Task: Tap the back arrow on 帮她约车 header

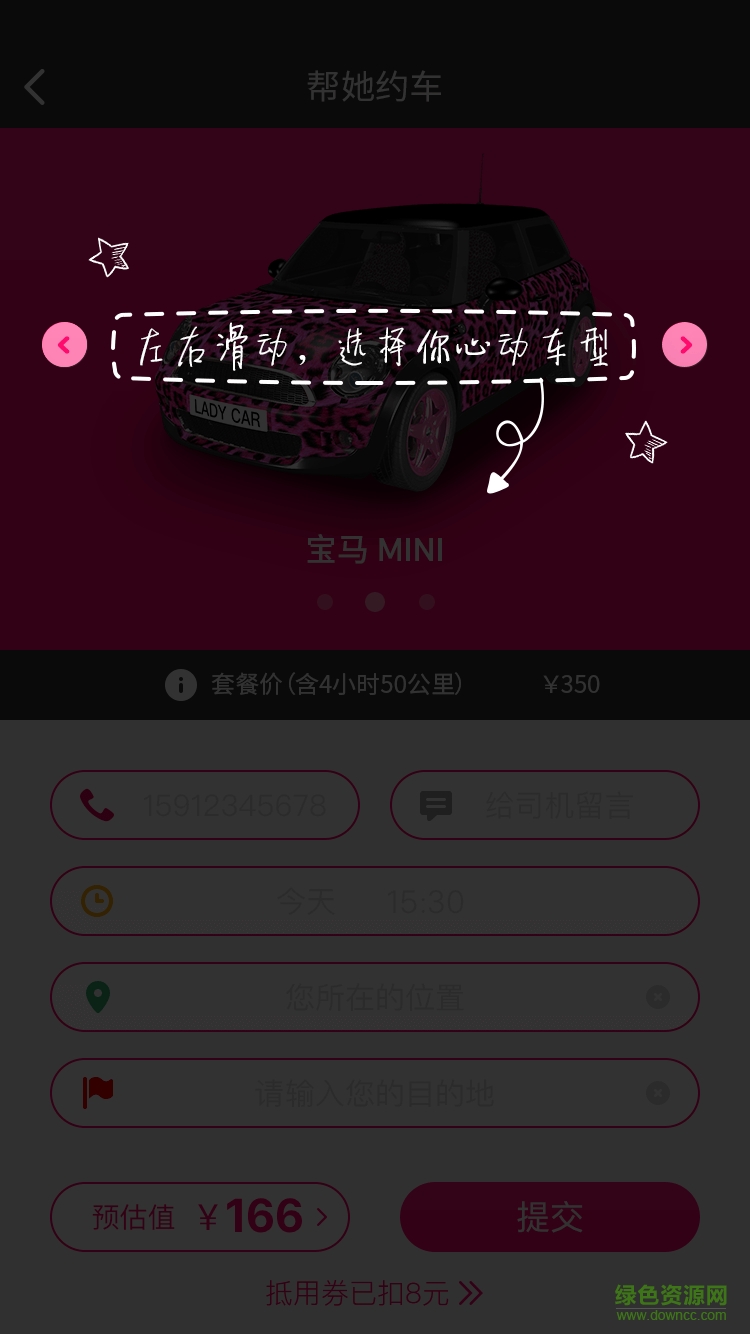Action: point(35,87)
